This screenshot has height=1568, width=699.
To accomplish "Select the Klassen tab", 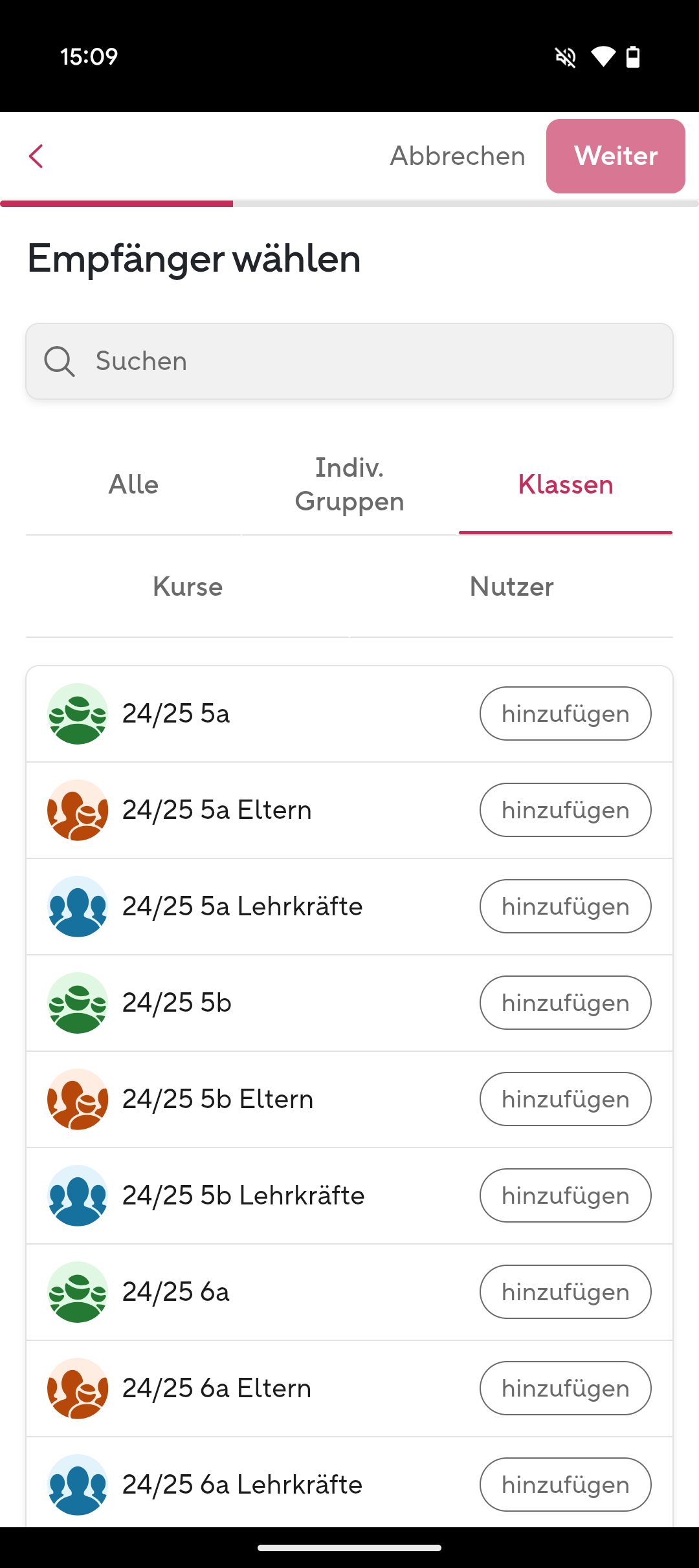I will point(566,485).
